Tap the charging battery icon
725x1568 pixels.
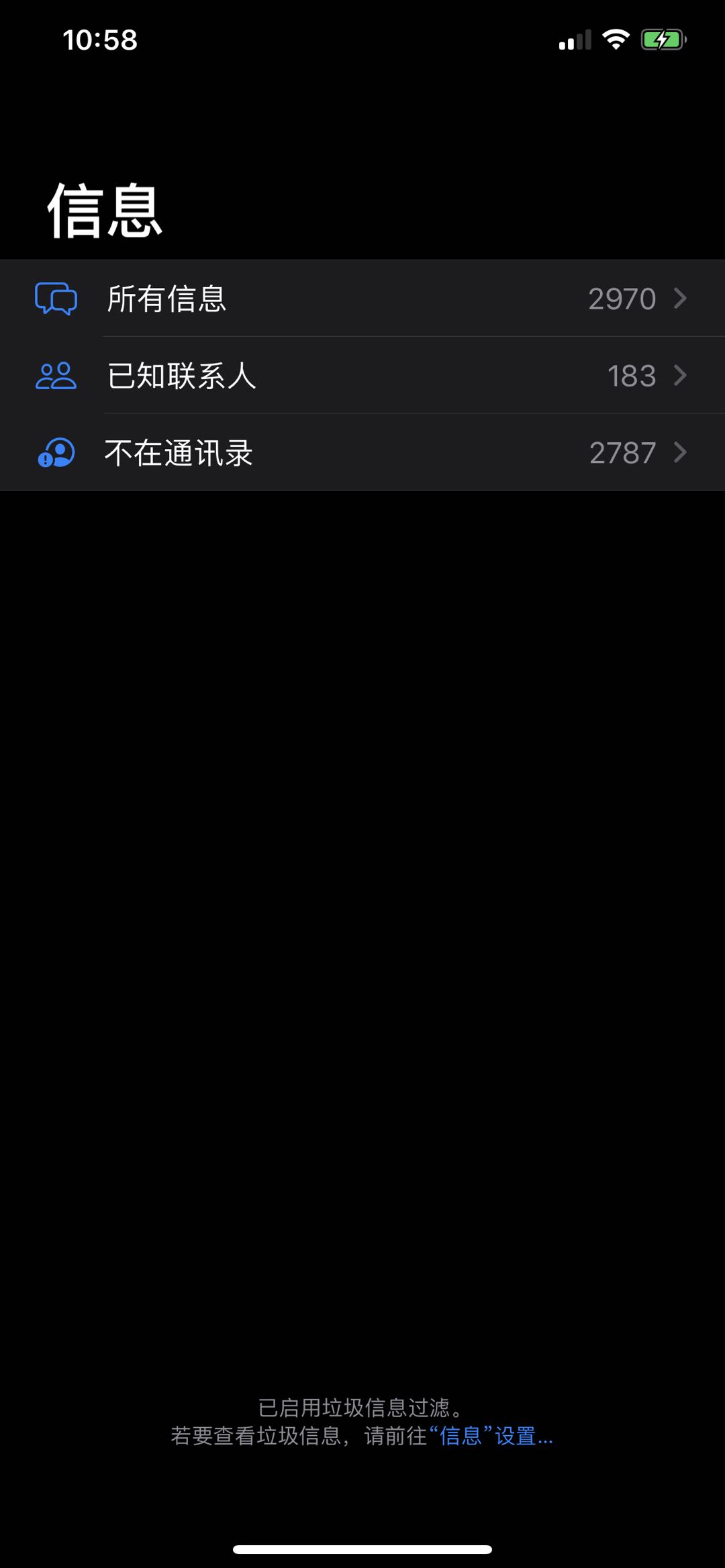(662, 40)
